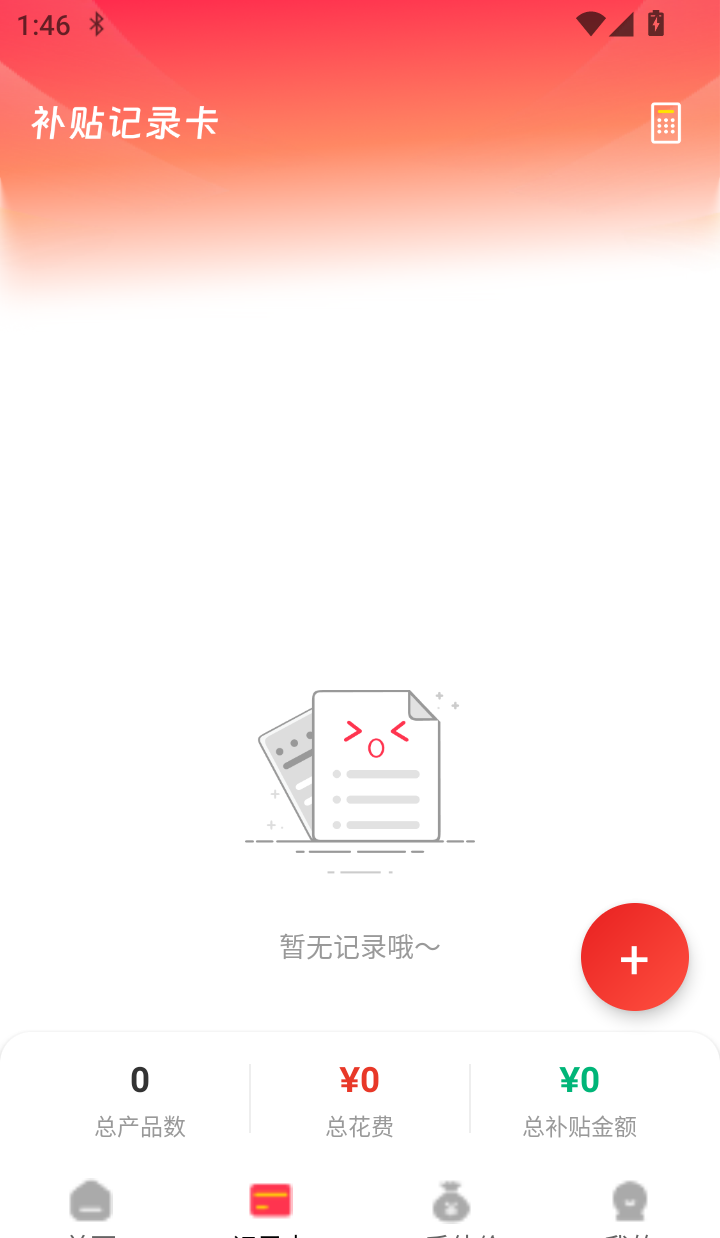Tap the Bluetooth icon in status bar
Screen dimensions: 720x1238
(x=97, y=24)
